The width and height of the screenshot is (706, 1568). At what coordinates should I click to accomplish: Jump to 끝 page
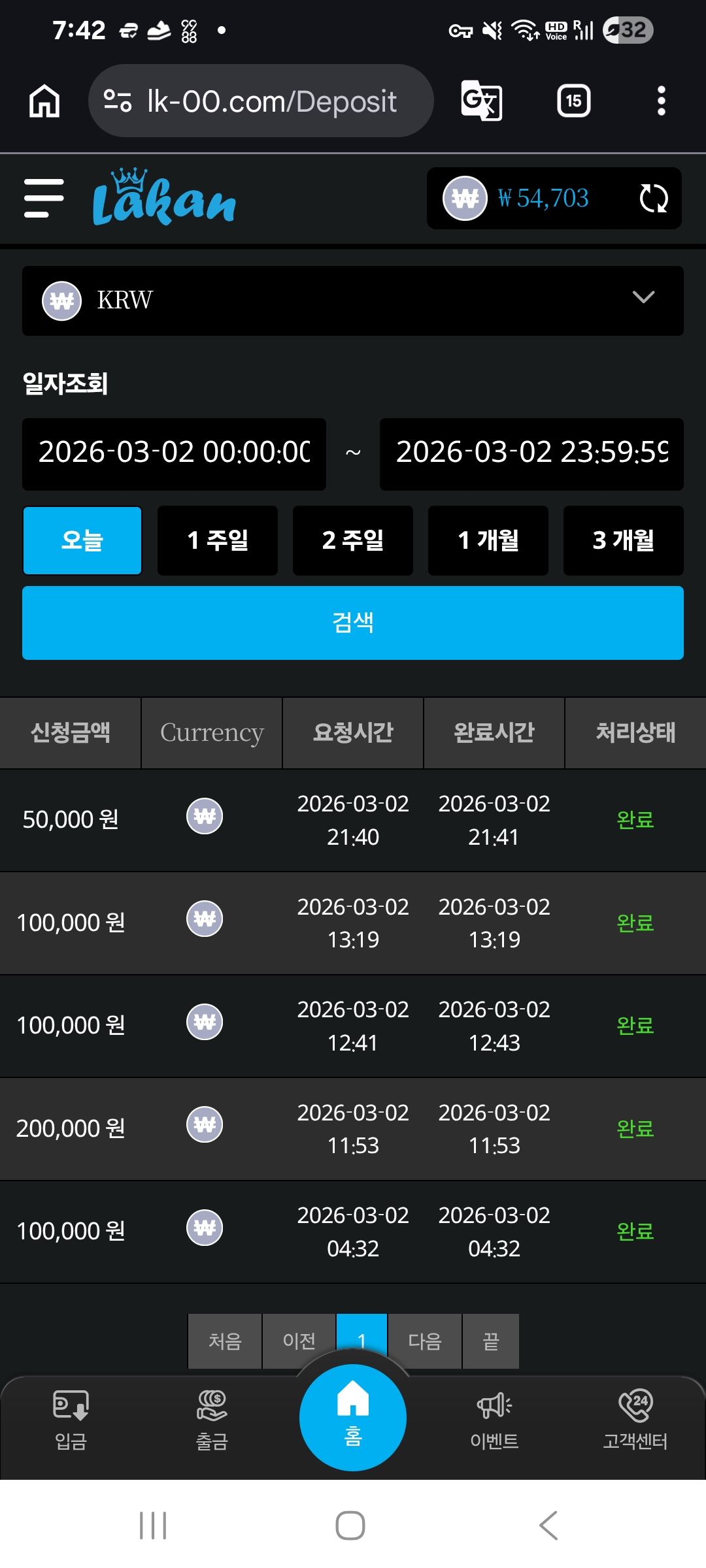pyautogui.click(x=491, y=1341)
